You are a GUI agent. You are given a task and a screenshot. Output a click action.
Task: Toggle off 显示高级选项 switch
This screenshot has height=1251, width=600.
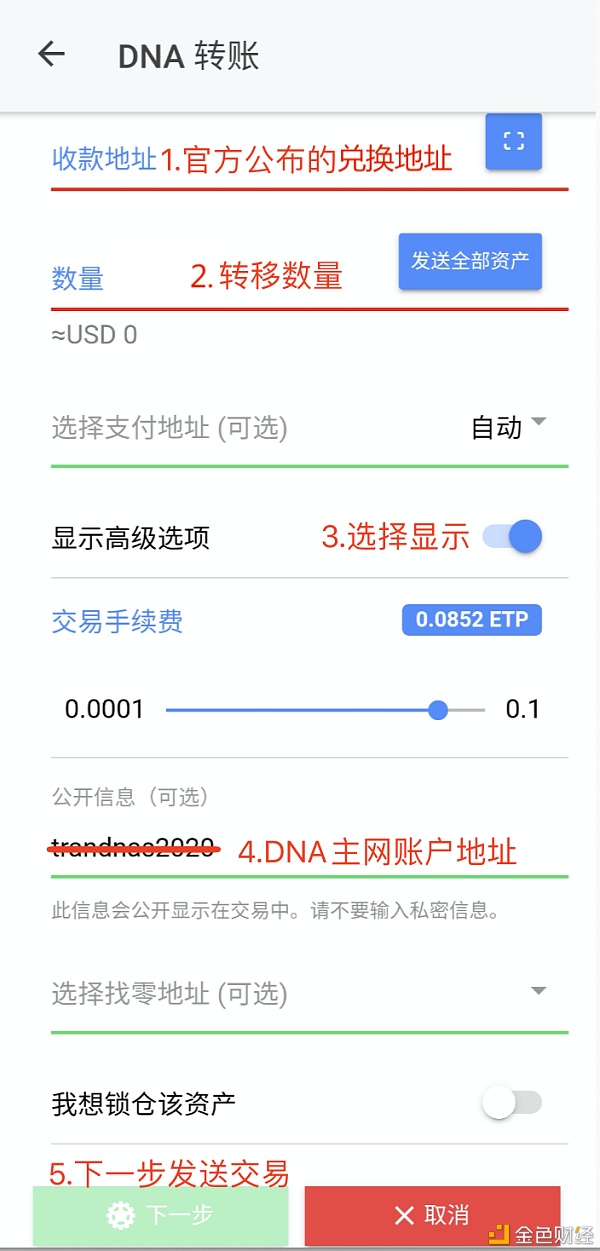tap(514, 537)
